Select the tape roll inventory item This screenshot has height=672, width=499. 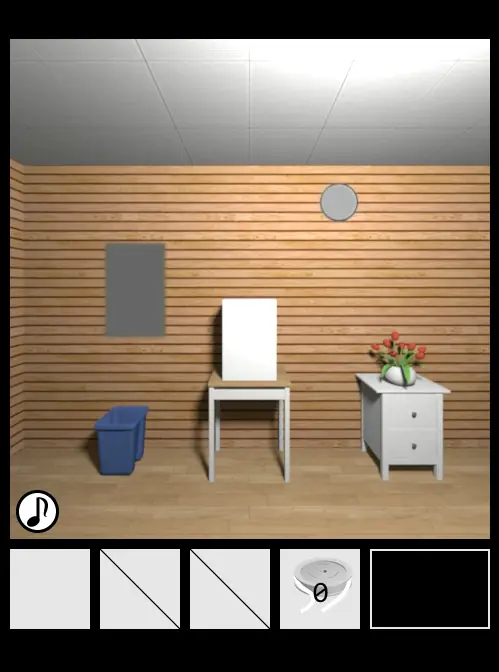click(320, 588)
